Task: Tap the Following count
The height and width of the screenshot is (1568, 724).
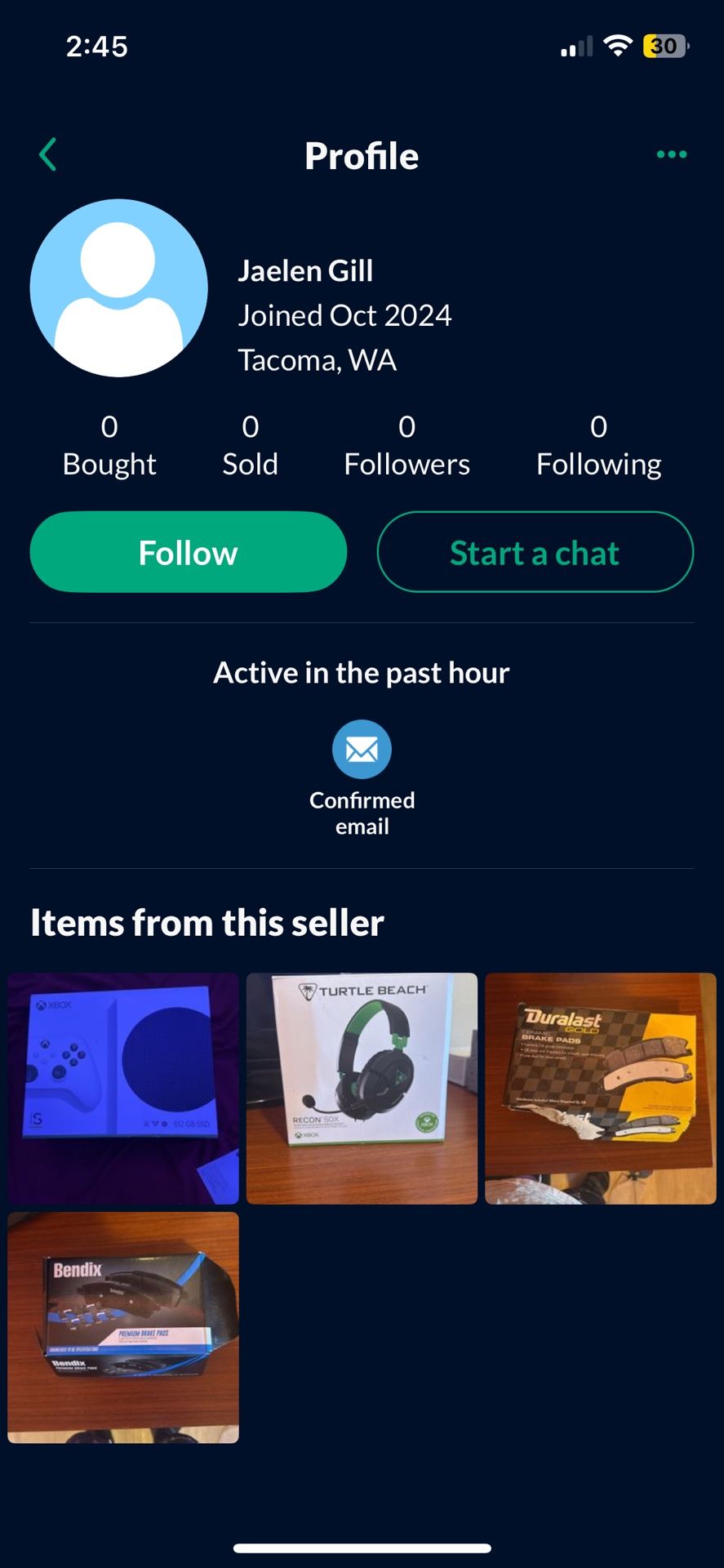Action: coord(598,446)
